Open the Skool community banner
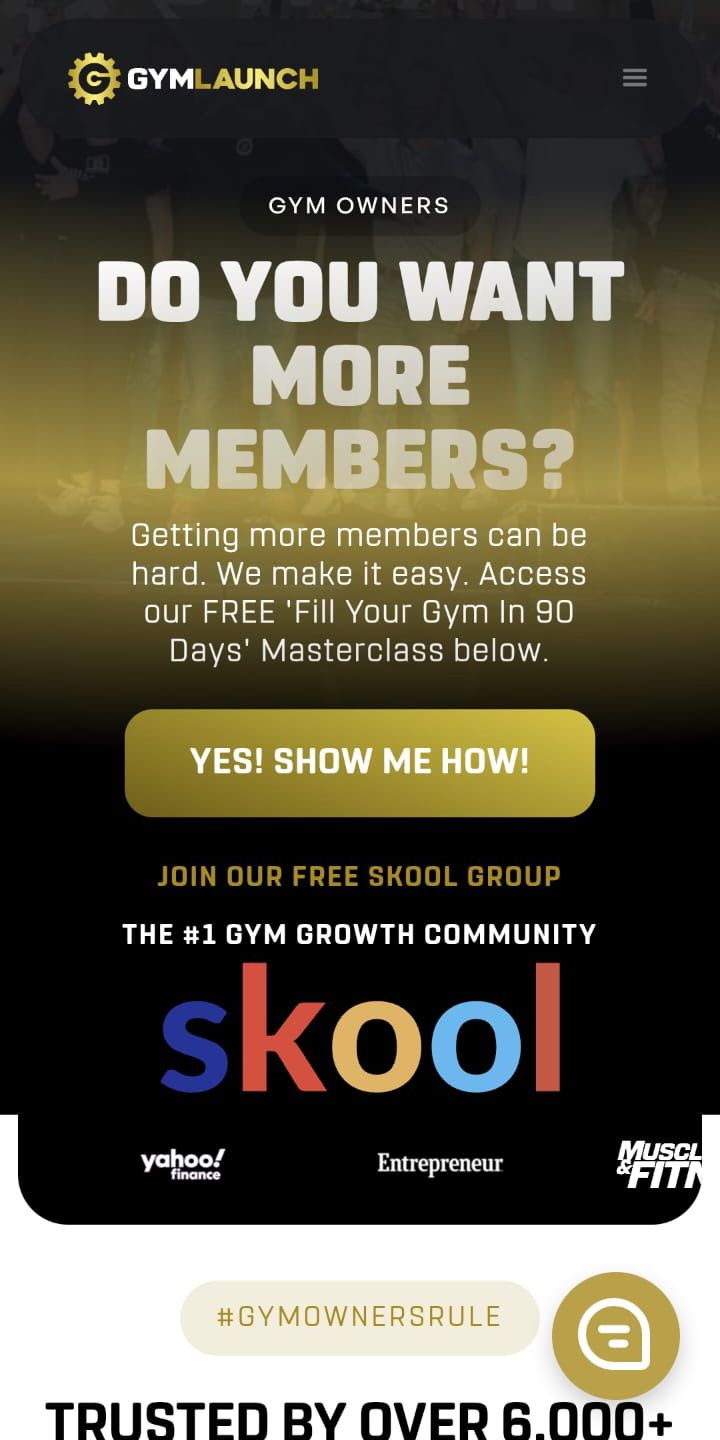 point(360,1028)
